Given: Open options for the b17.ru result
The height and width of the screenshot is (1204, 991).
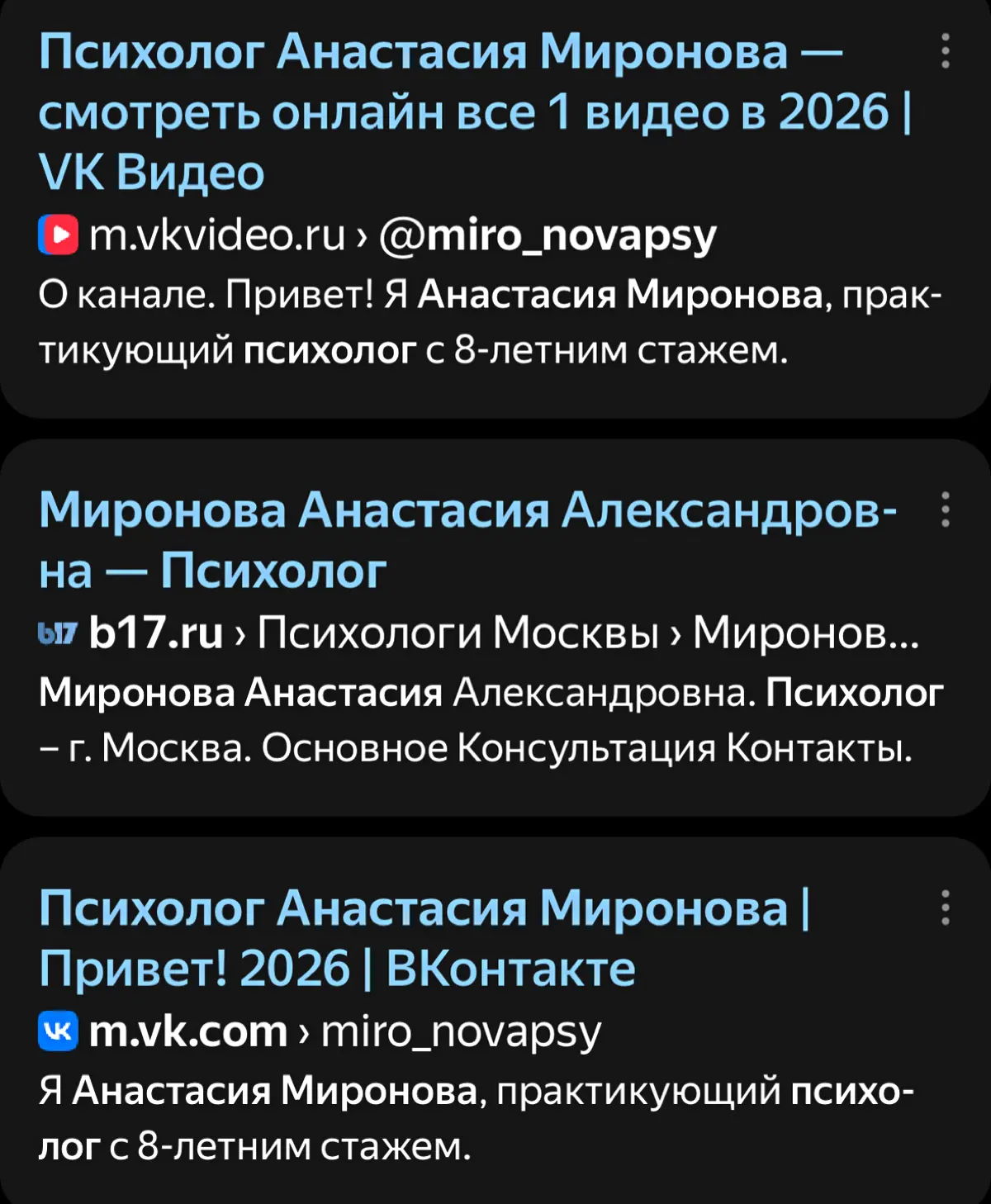Looking at the screenshot, I should click(946, 510).
